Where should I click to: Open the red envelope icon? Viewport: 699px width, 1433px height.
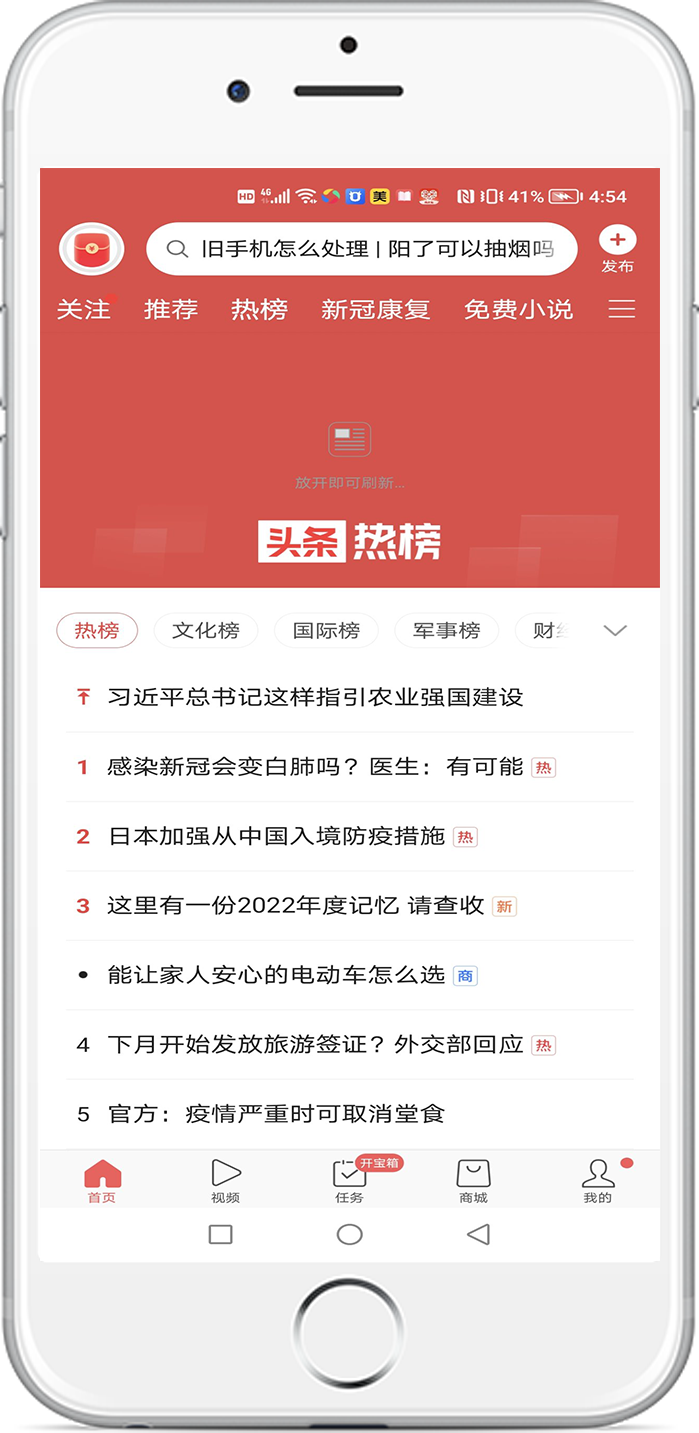point(92,249)
